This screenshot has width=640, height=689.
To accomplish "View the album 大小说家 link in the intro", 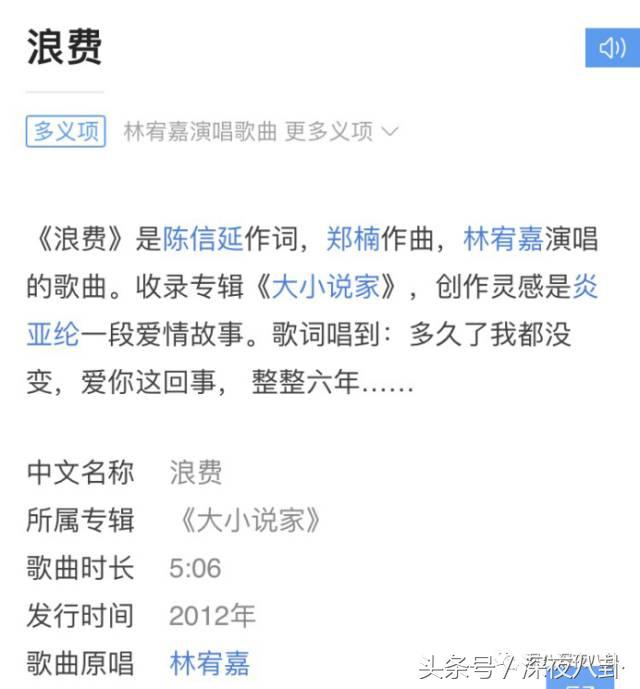I will pos(325,287).
